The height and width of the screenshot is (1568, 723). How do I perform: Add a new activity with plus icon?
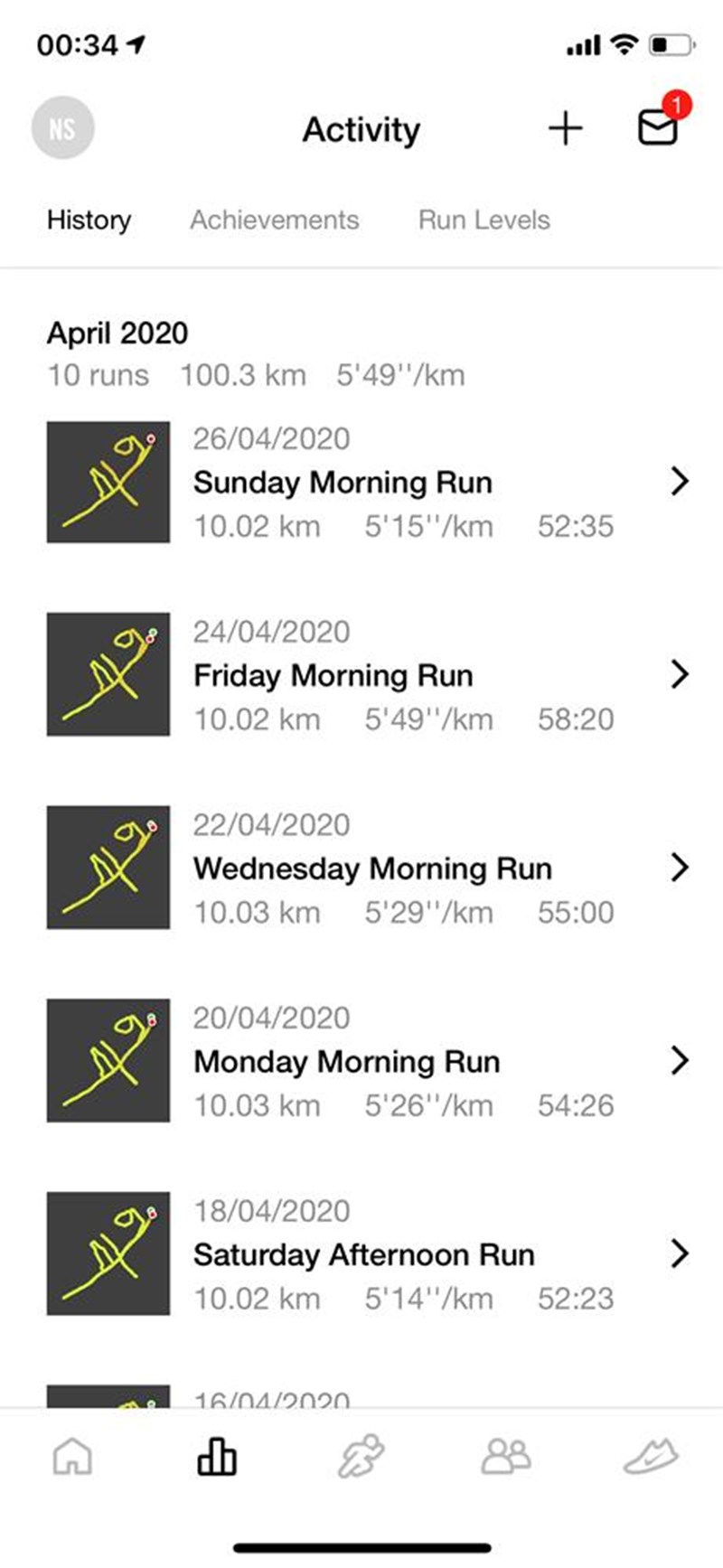pos(566,128)
